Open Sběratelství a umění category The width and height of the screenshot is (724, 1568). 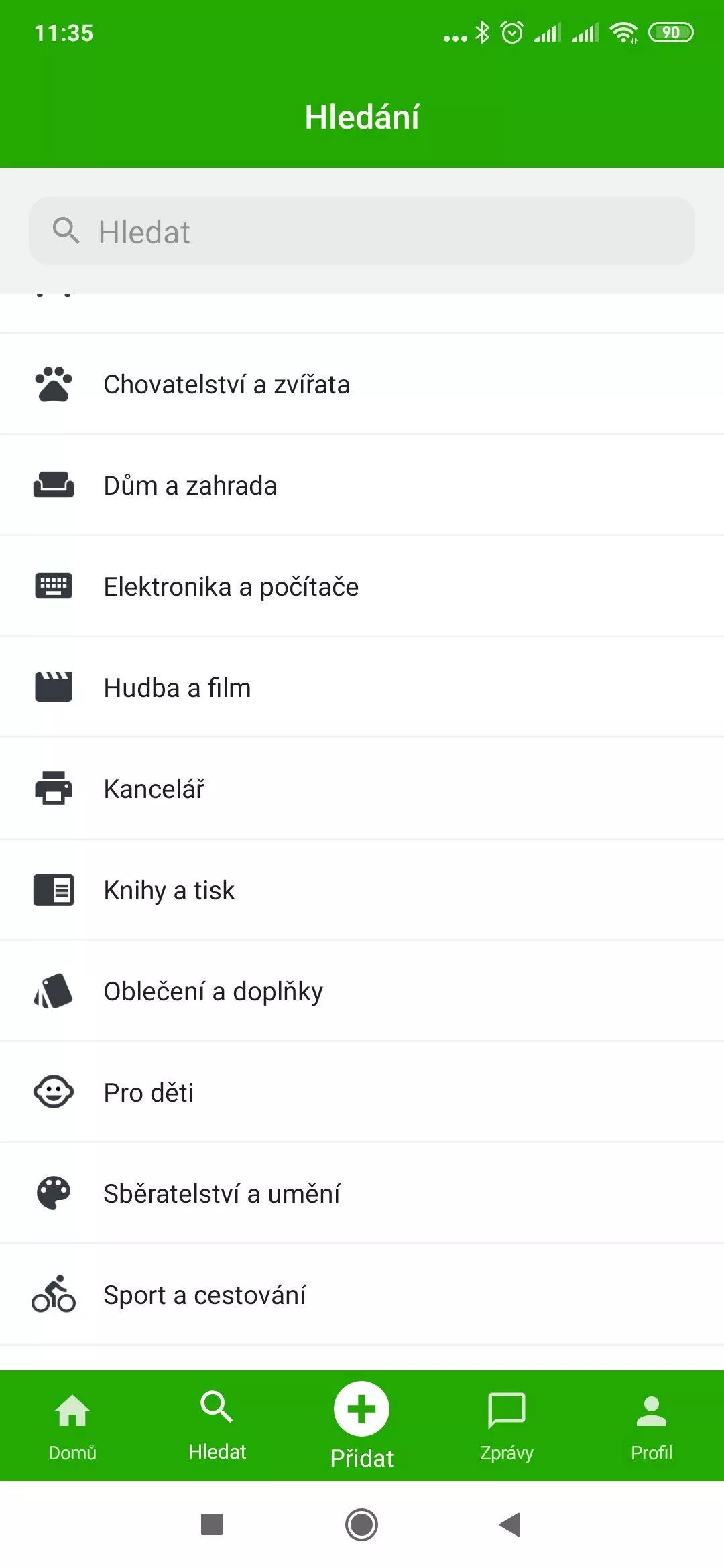[362, 1193]
